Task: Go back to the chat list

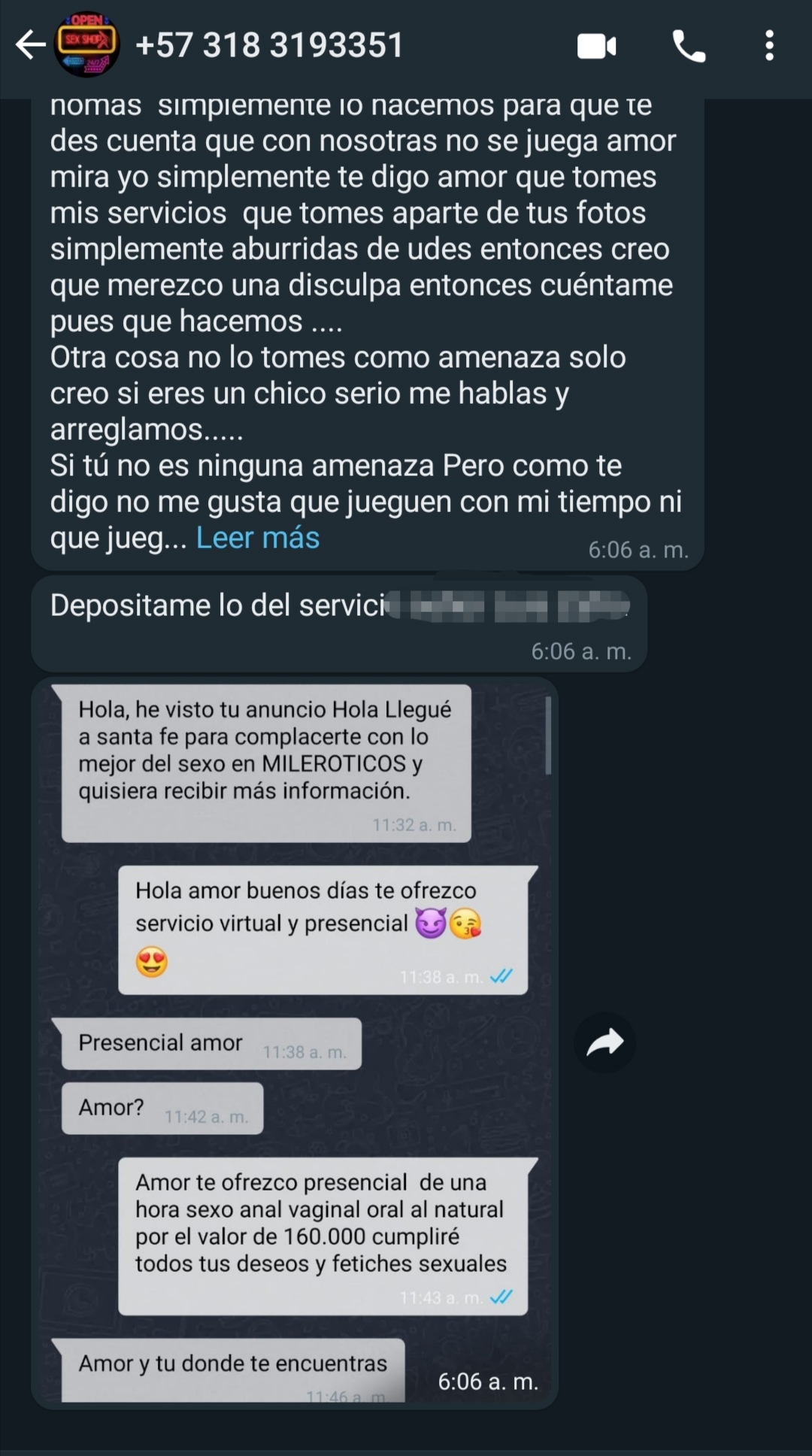Action: 30,45
